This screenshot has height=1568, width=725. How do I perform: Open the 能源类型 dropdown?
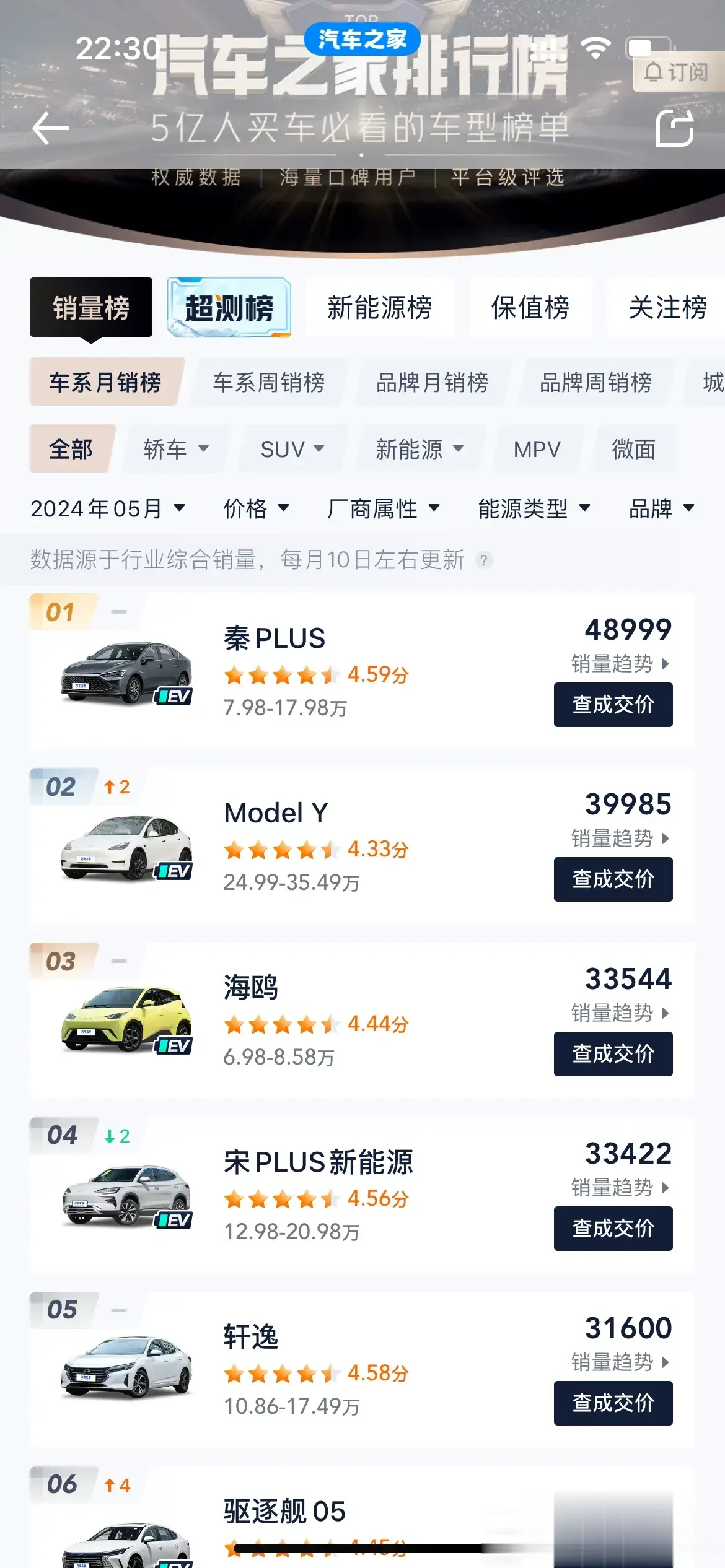pos(534,508)
